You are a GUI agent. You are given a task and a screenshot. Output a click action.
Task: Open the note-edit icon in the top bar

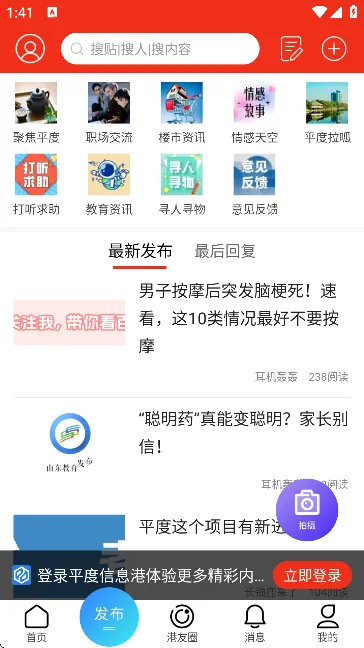click(x=292, y=49)
